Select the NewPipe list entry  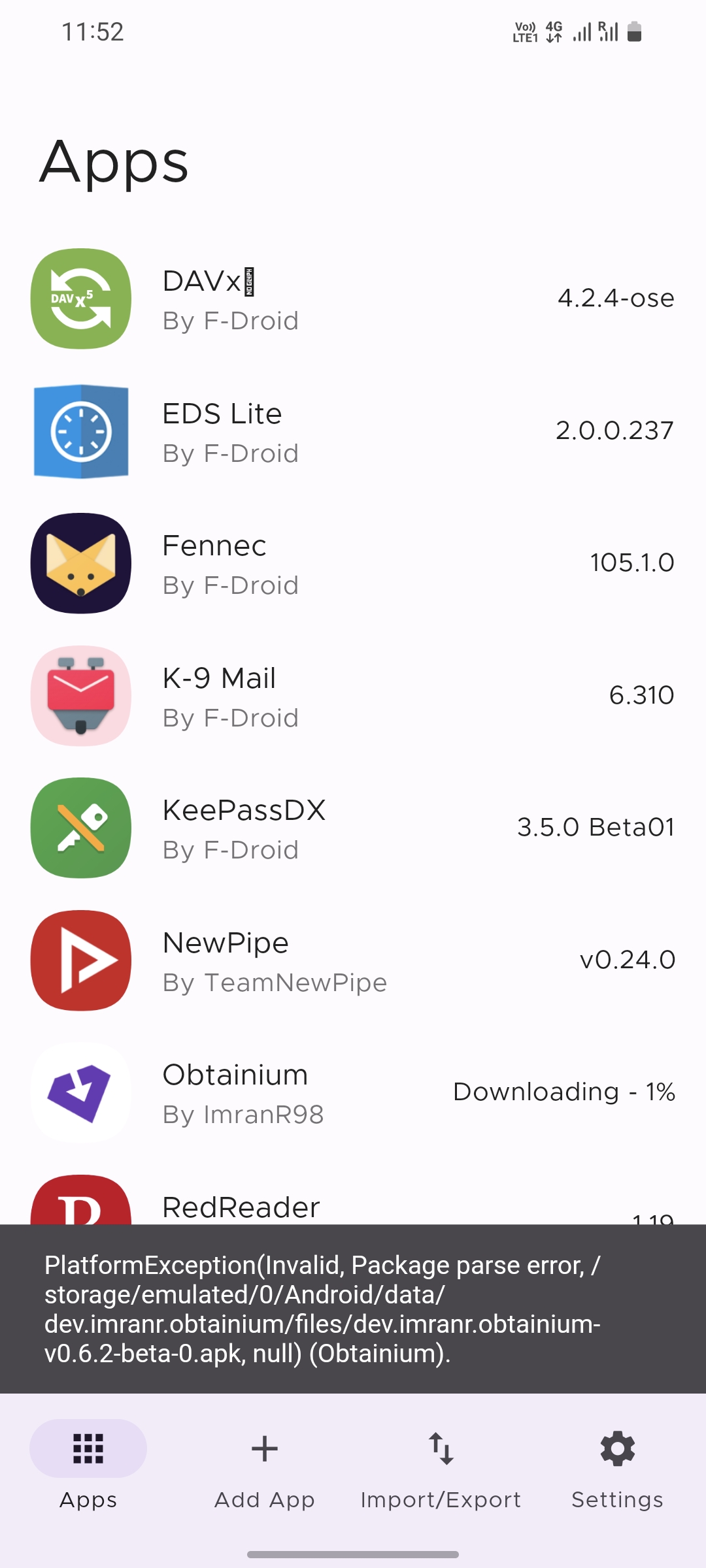coord(353,960)
